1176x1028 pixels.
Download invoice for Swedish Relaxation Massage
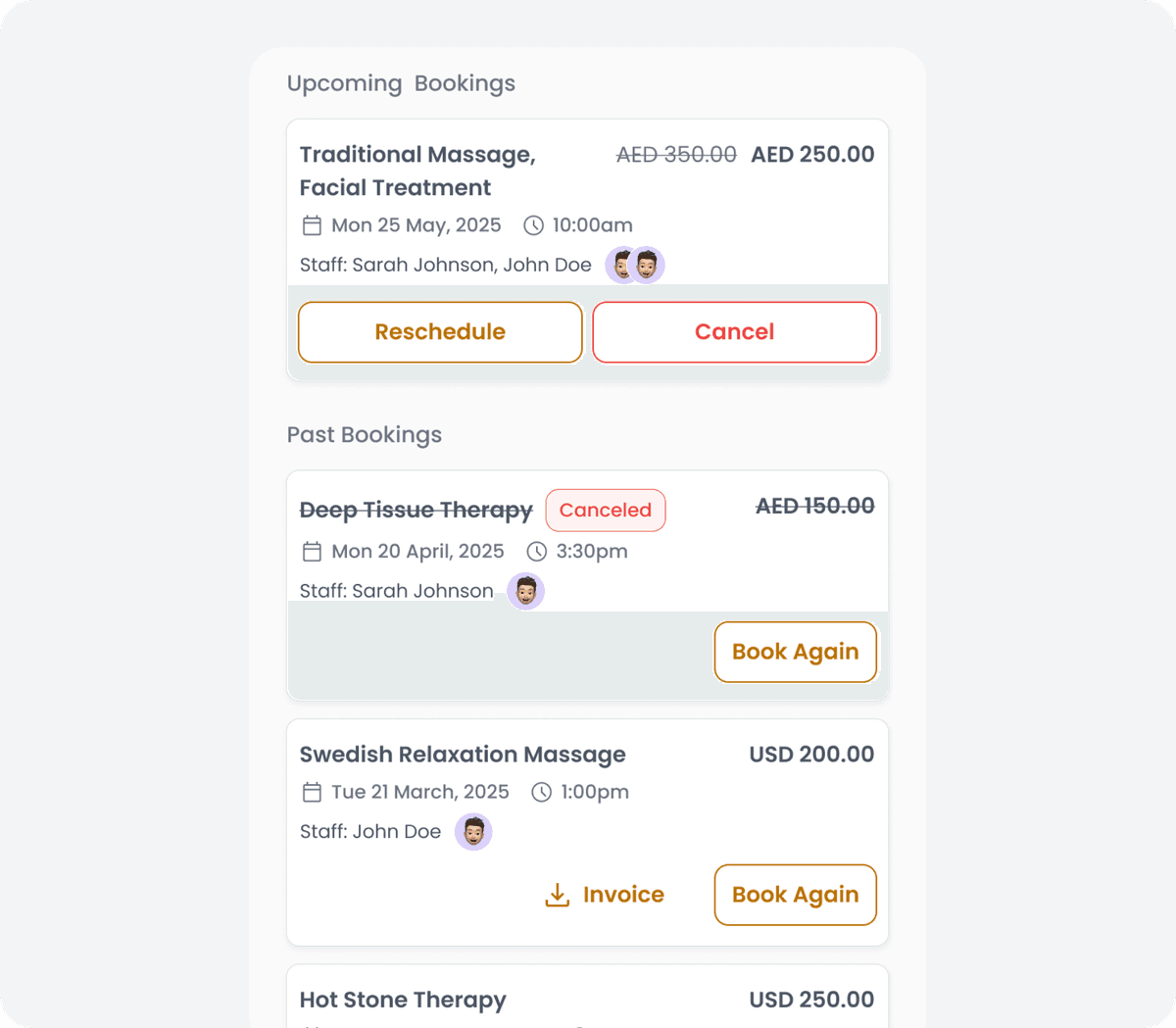pyautogui.click(x=605, y=895)
